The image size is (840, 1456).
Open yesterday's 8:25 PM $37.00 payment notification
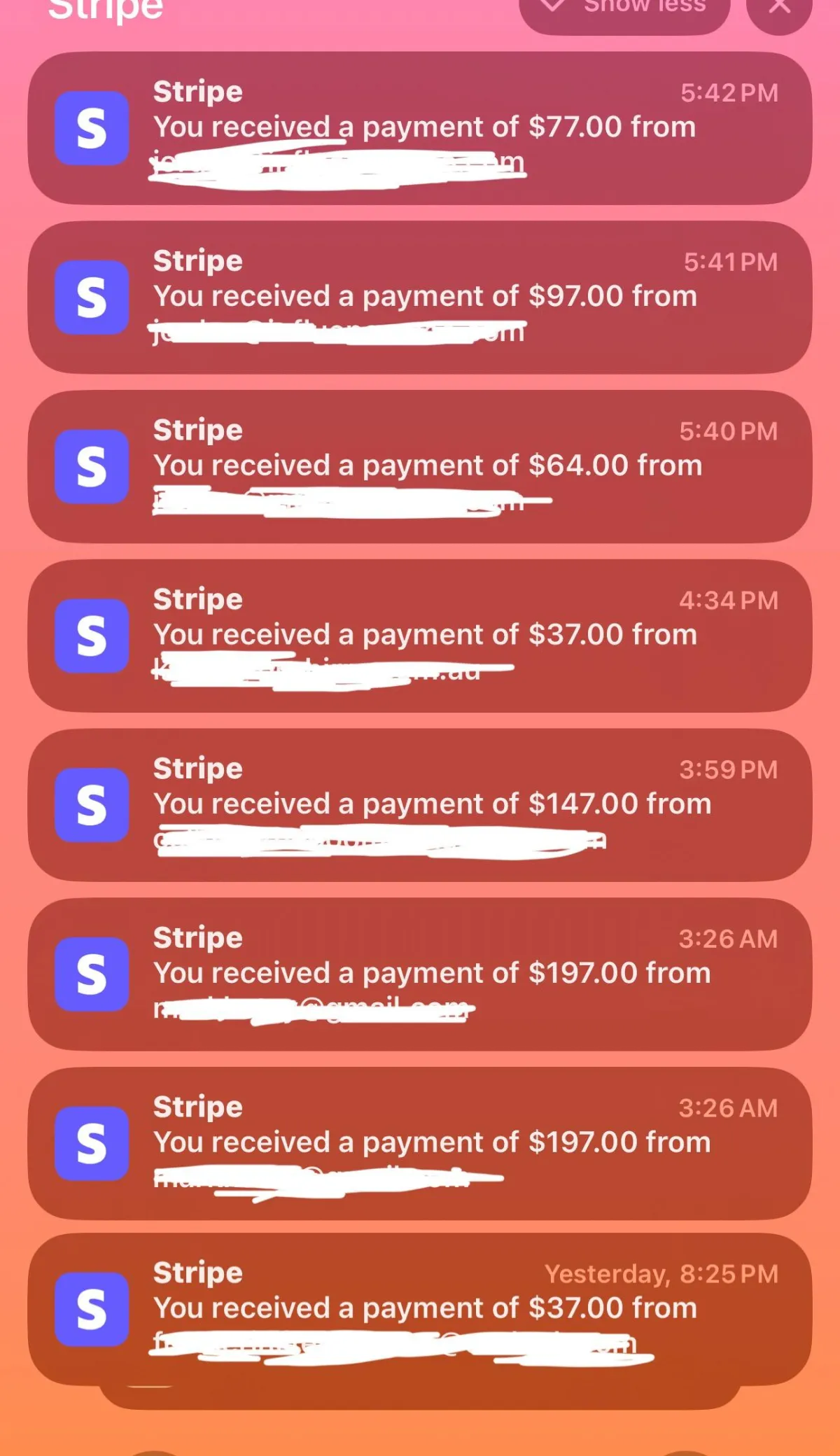point(420,1309)
